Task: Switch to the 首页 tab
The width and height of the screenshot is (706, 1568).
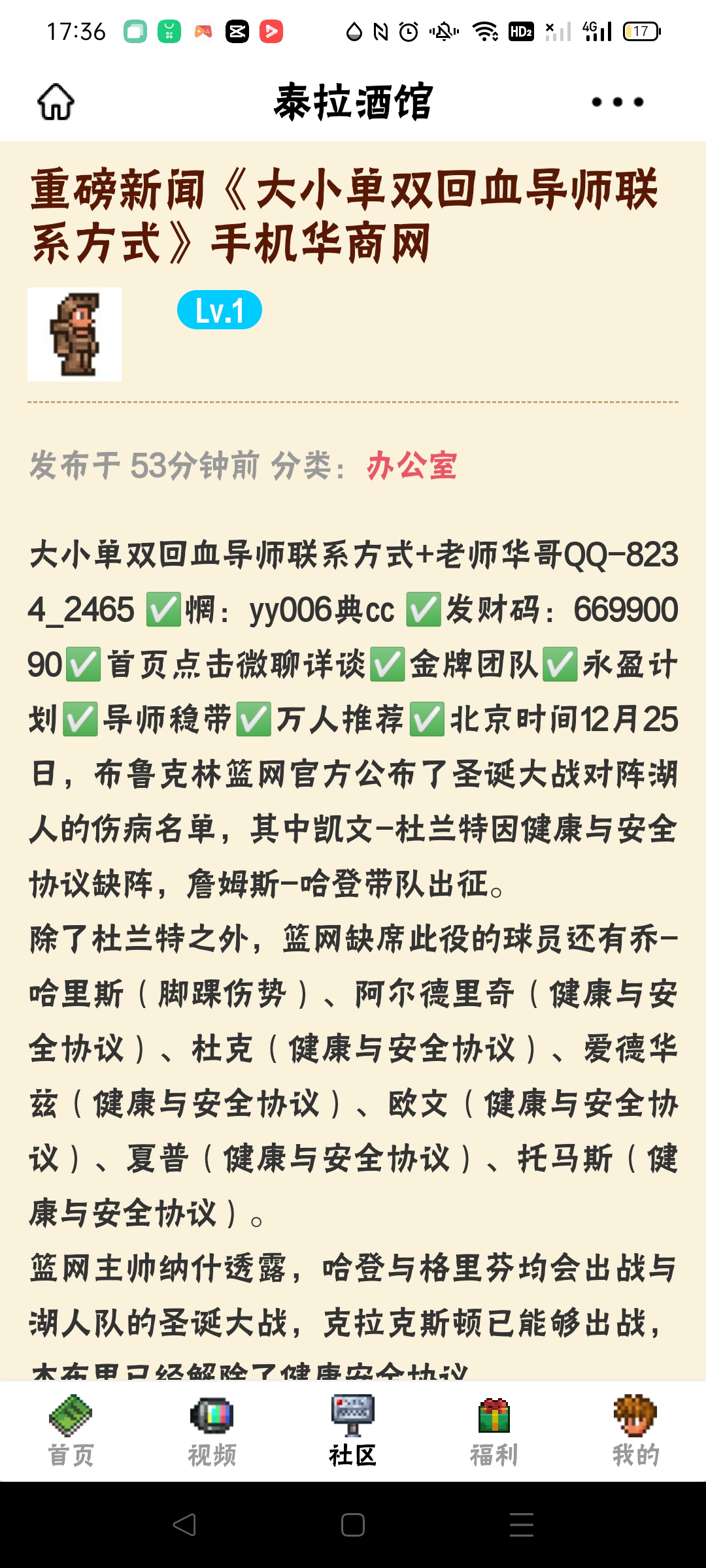Action: pyautogui.click(x=71, y=1431)
